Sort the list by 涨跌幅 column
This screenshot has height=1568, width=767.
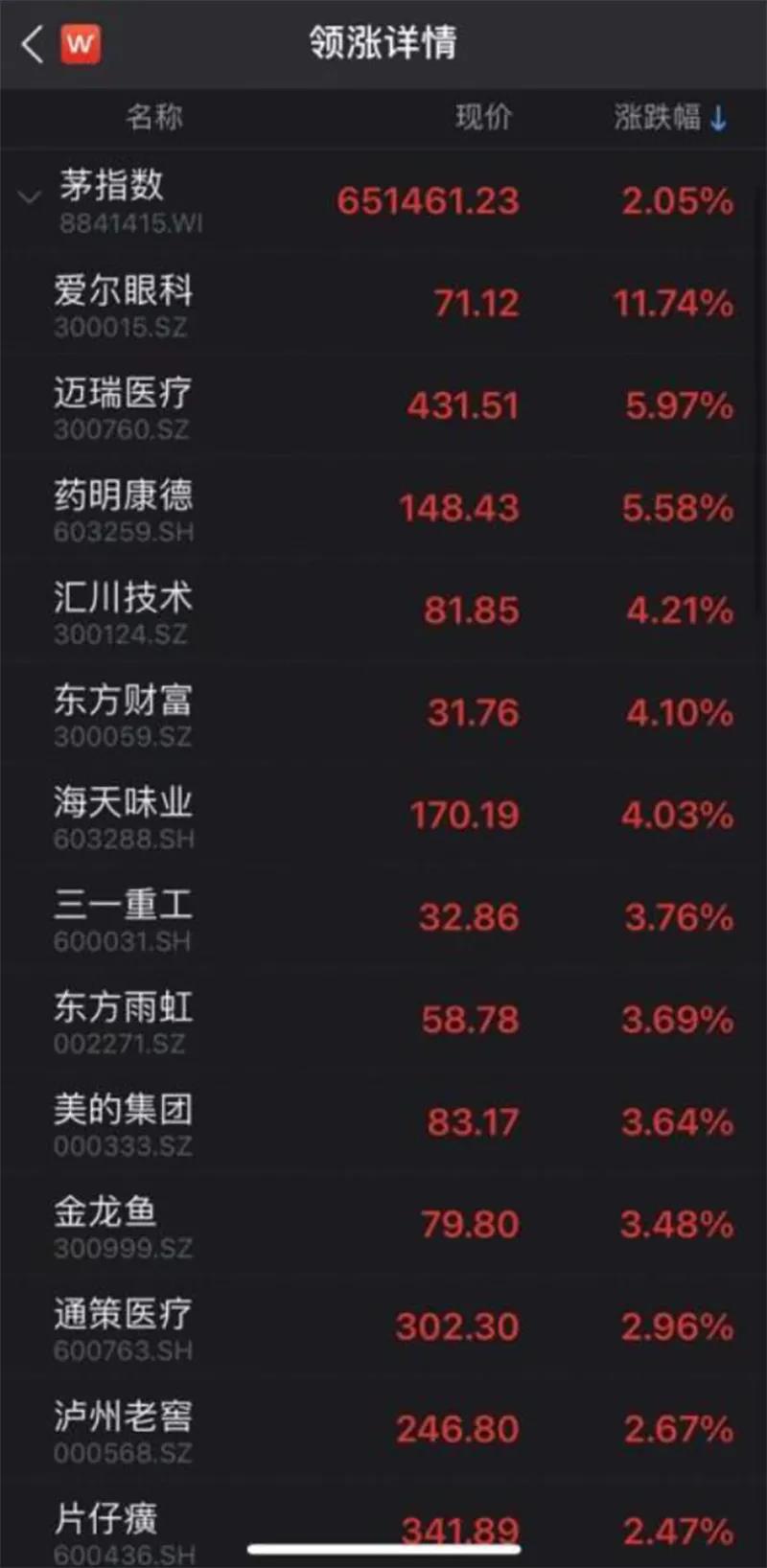pyautogui.click(x=670, y=118)
